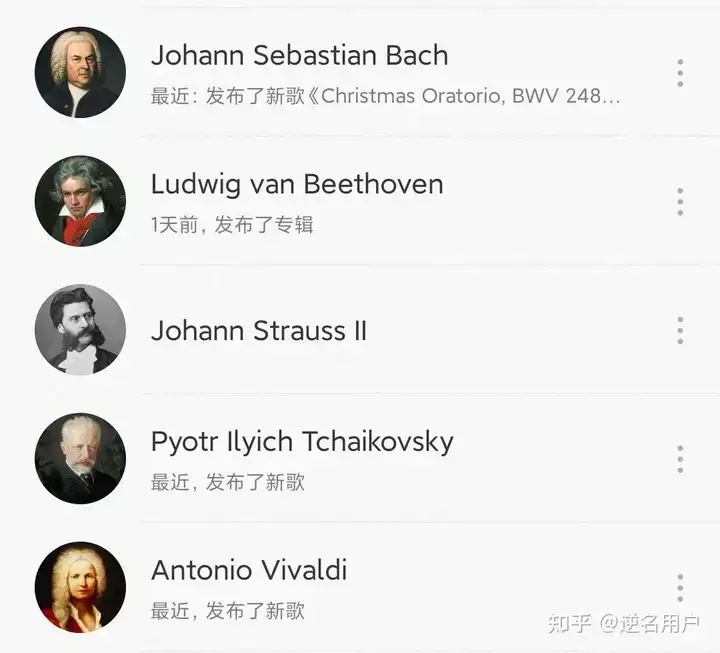Open more options for Johann Strauss II
Screen dimensions: 720x653
[680, 331]
